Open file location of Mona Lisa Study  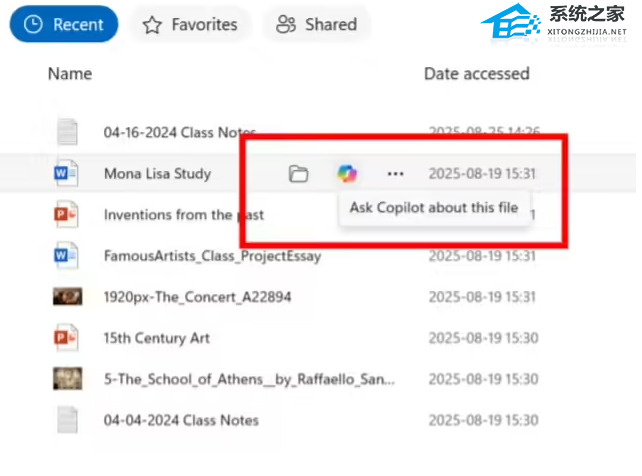[x=298, y=174]
